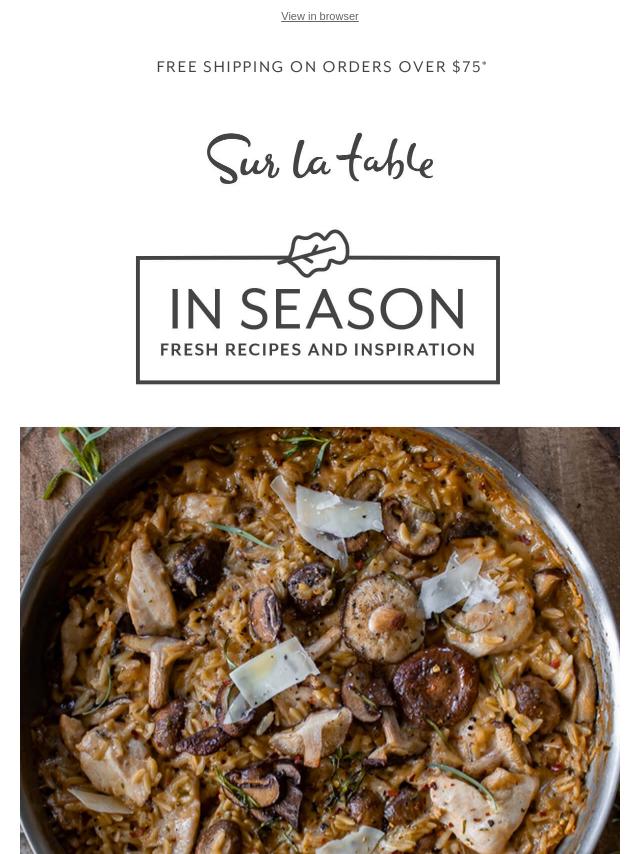Open the View in browser link

coord(319,16)
